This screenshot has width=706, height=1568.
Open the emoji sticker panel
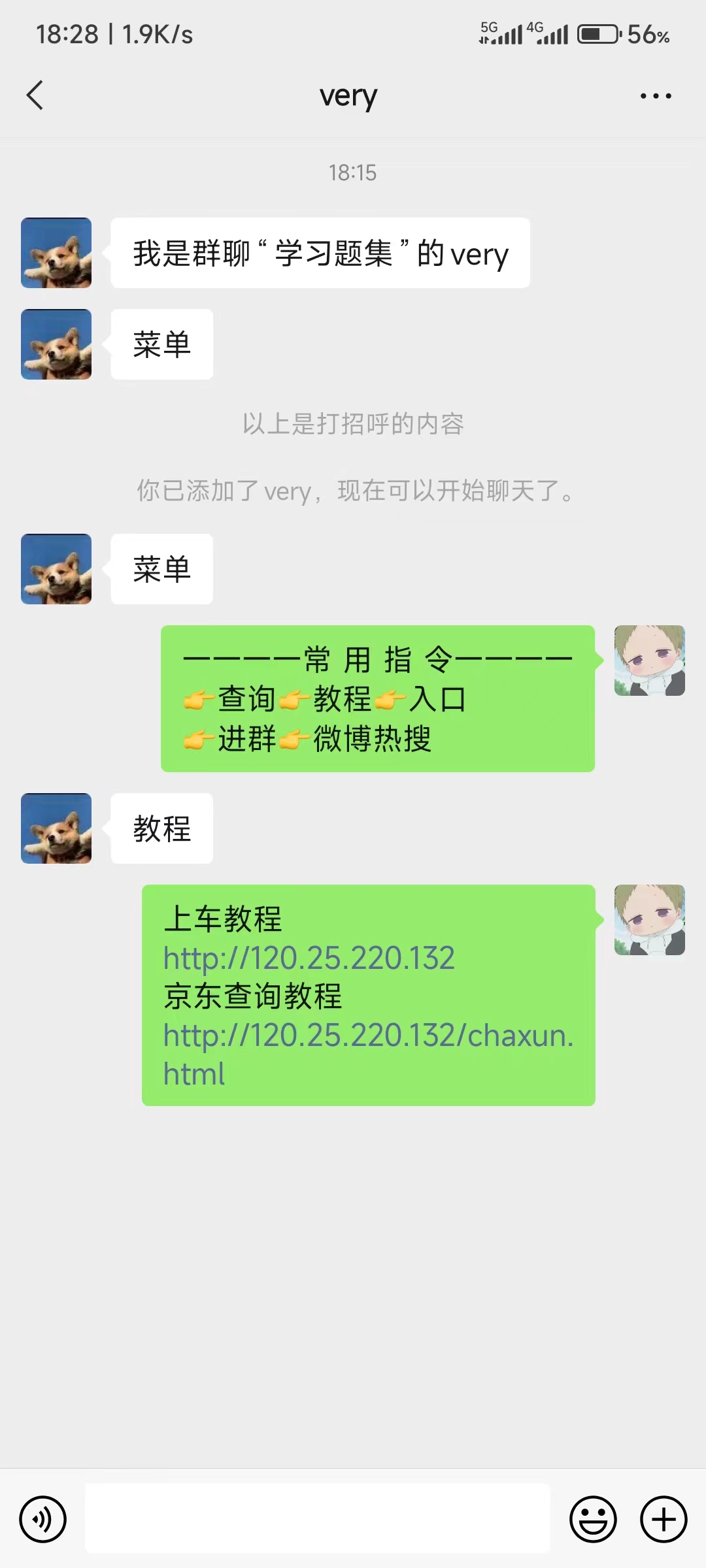[593, 1519]
